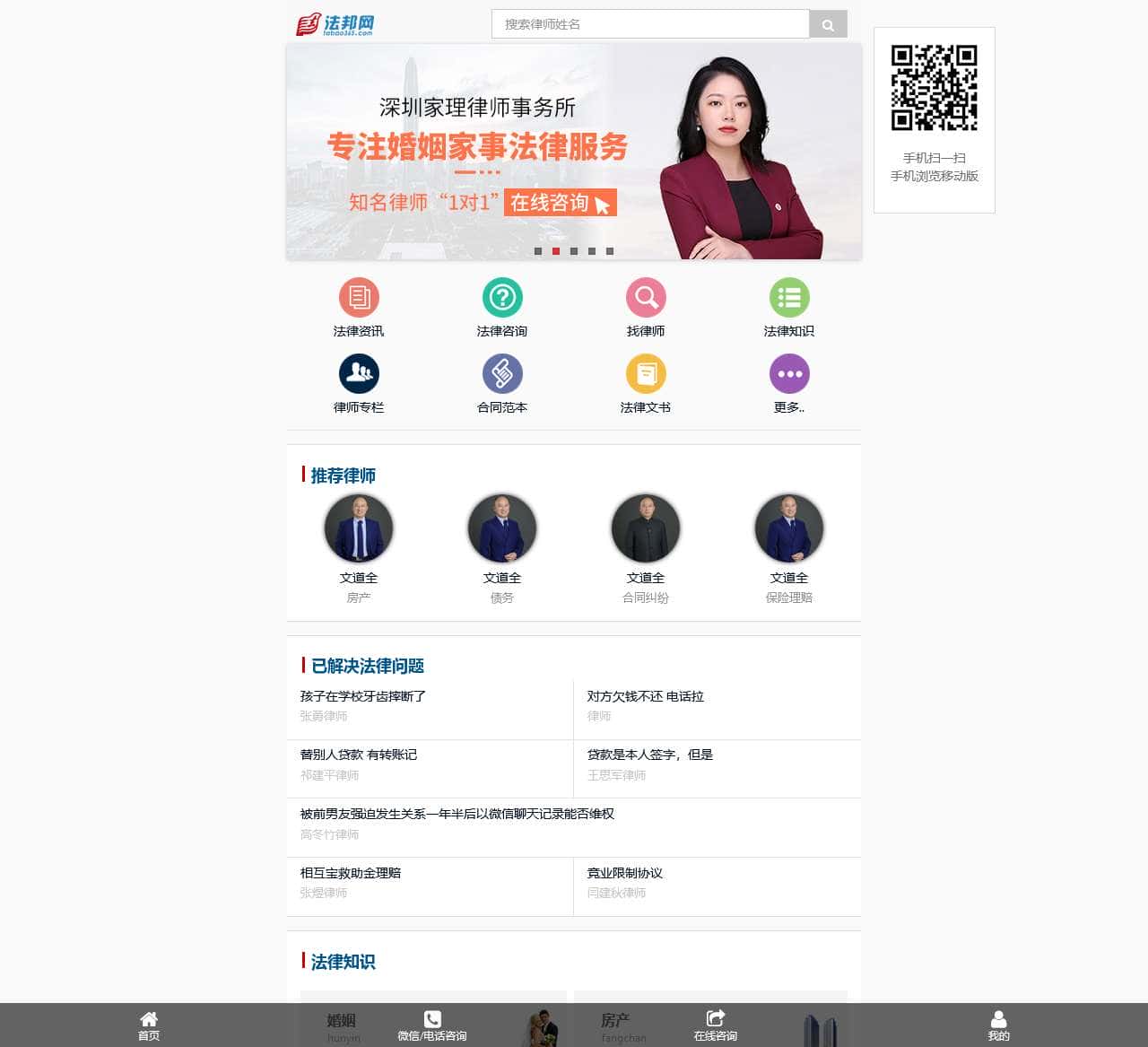1148x1047 pixels.
Task: Switch to 我的 tab
Action: click(x=998, y=1025)
